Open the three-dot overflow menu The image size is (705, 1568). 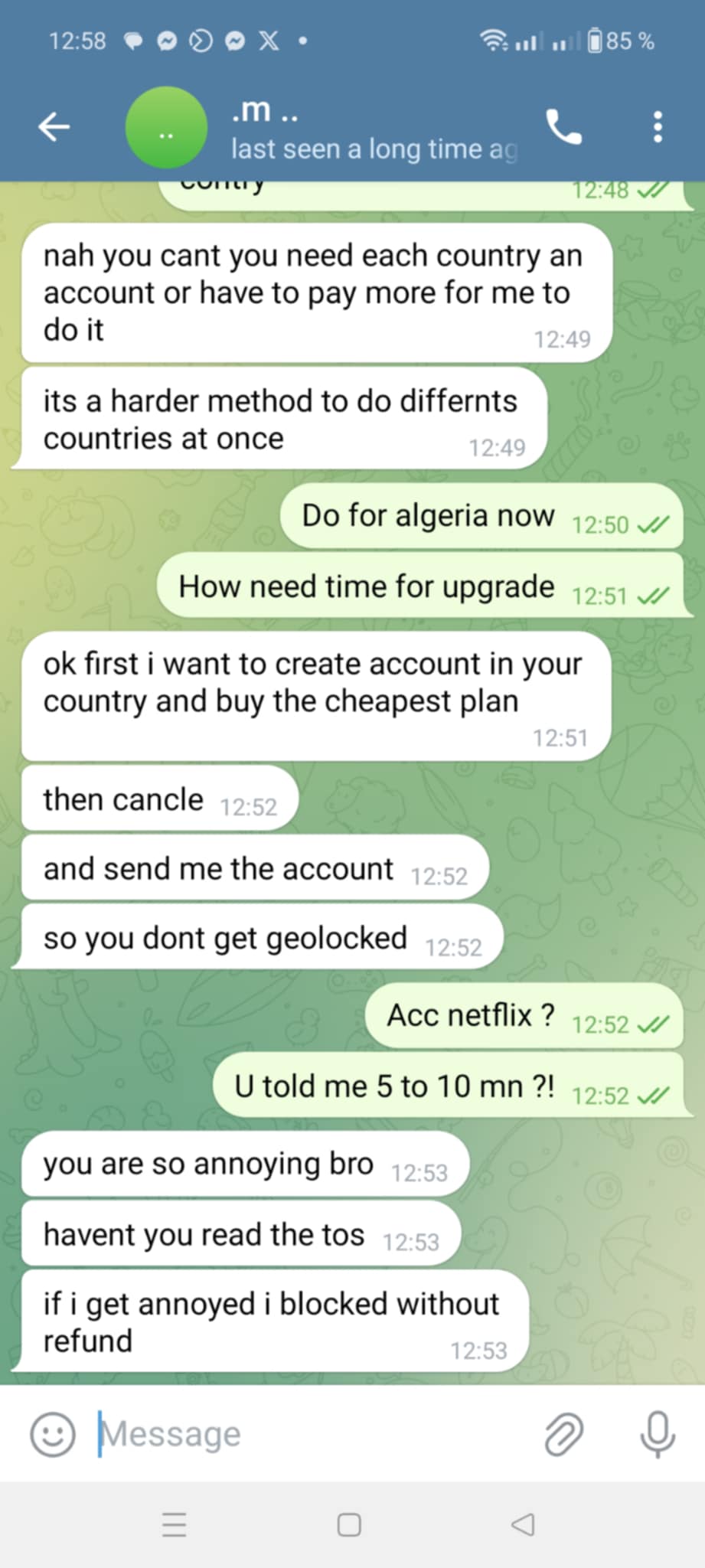pyautogui.click(x=658, y=127)
